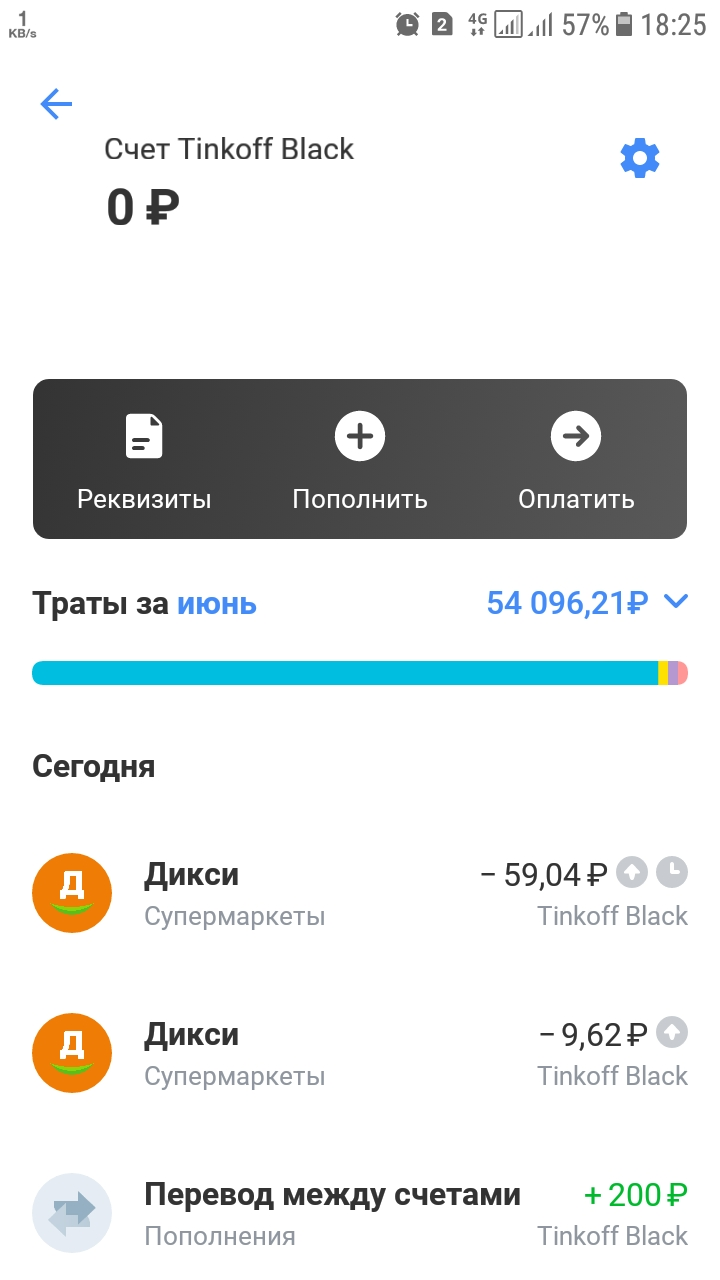The image size is (720, 1280).
Task: Change the month via июнь link
Action: pos(217,604)
